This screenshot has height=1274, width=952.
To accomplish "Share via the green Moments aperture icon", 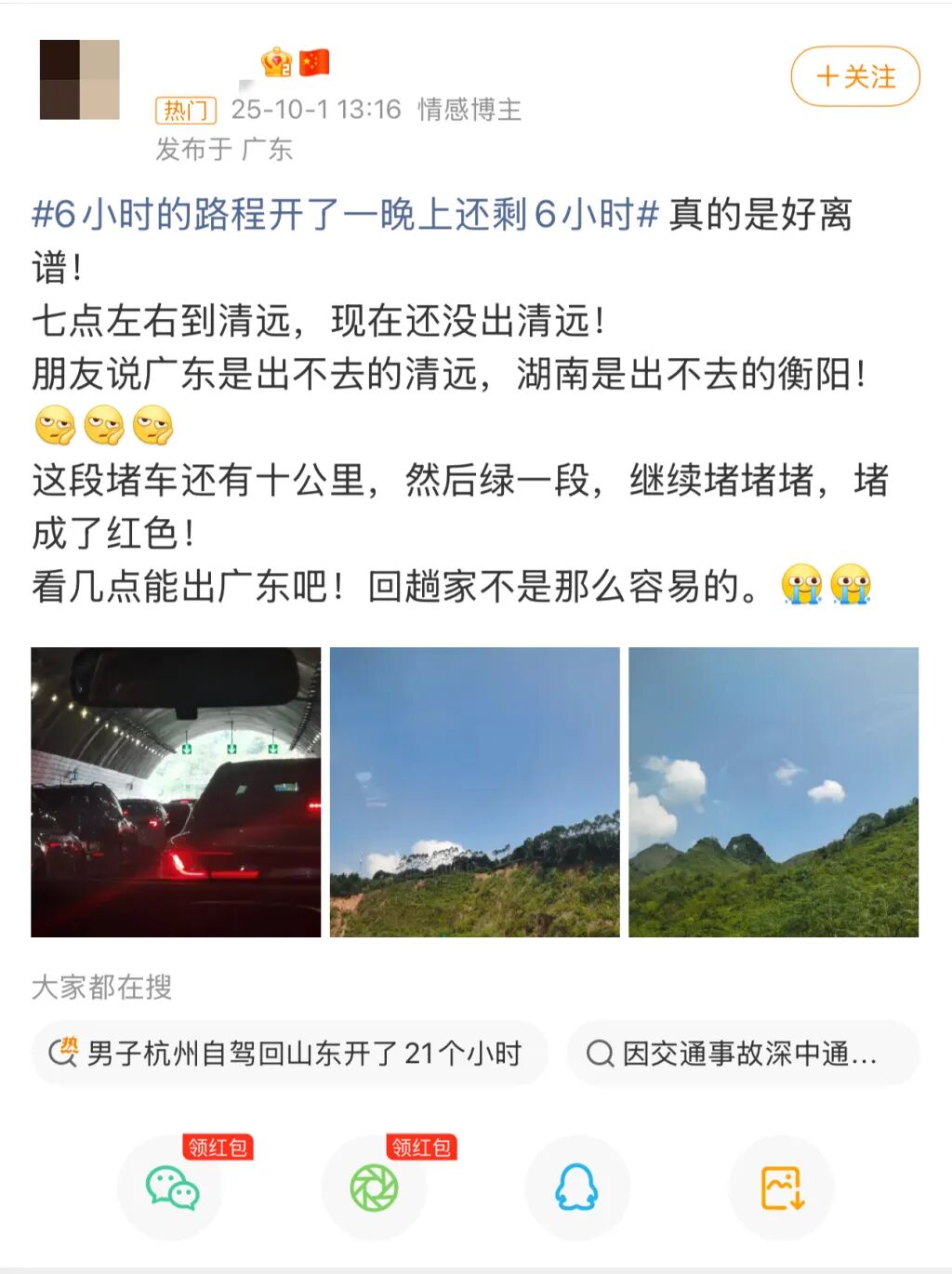I will (x=376, y=1188).
